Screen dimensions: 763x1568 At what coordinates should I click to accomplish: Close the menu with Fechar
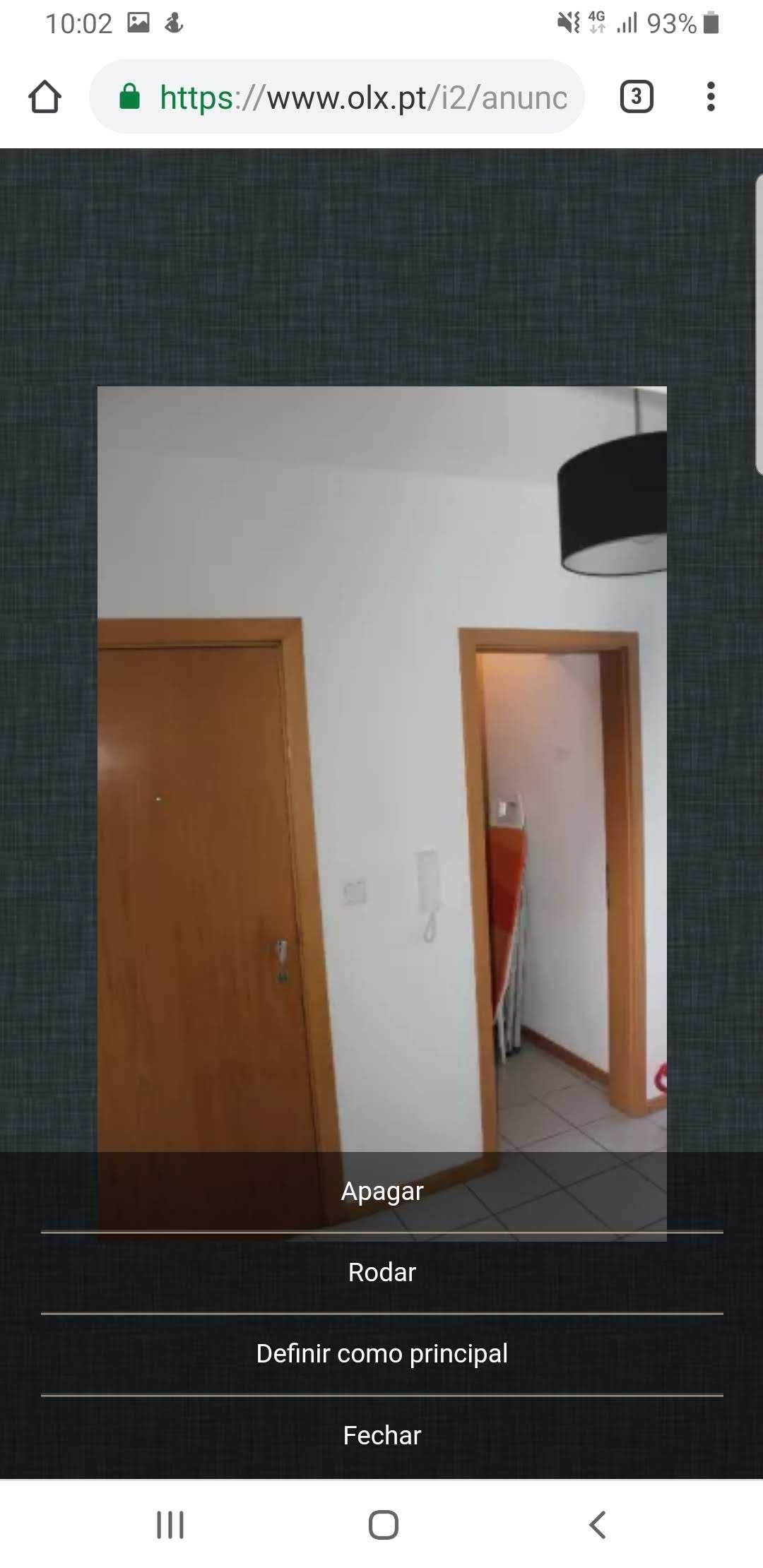tap(381, 1435)
